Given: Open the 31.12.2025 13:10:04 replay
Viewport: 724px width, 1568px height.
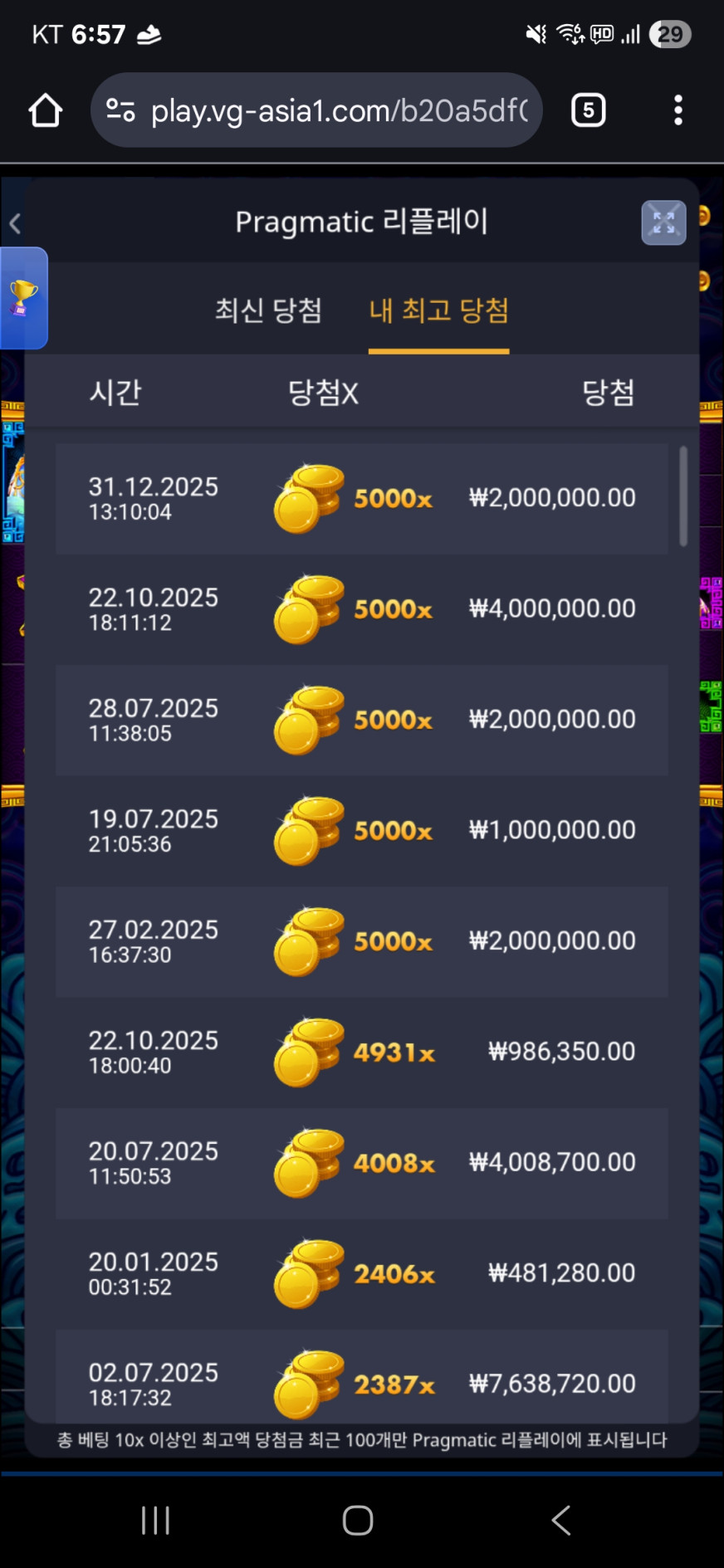Looking at the screenshot, I should coord(361,498).
